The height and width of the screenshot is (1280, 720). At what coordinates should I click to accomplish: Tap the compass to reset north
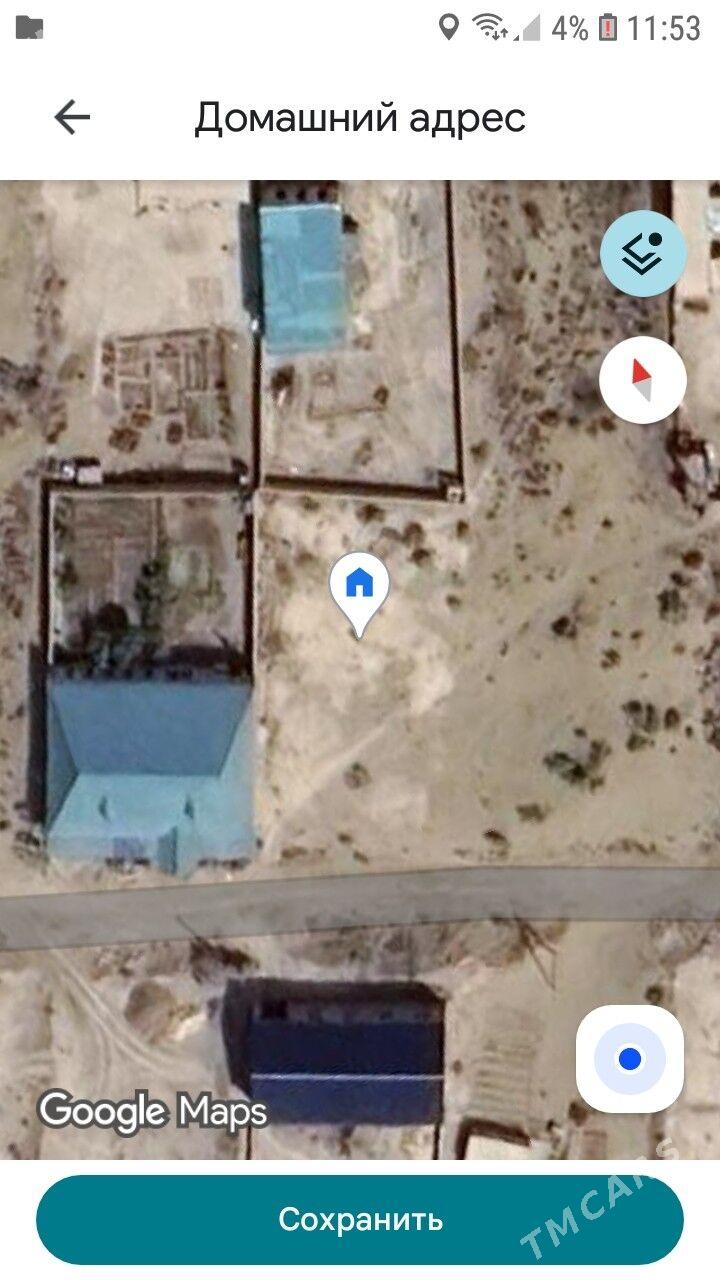click(x=643, y=380)
